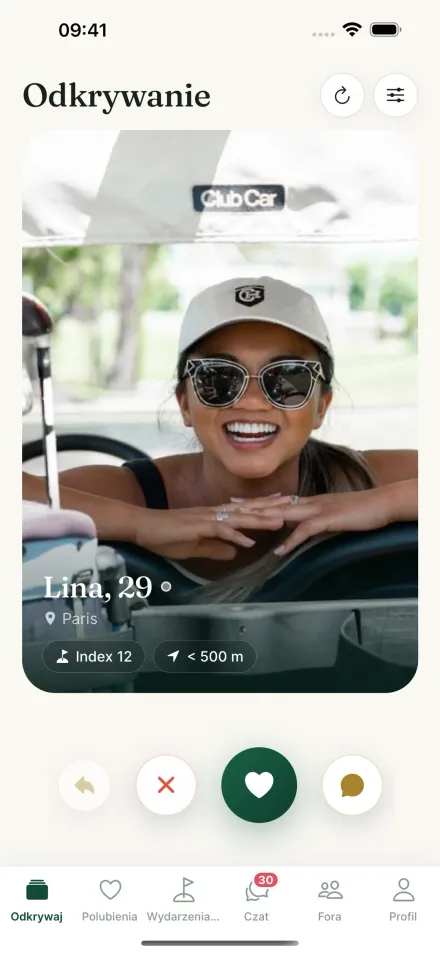Open Lina's profile card

coord(220,411)
